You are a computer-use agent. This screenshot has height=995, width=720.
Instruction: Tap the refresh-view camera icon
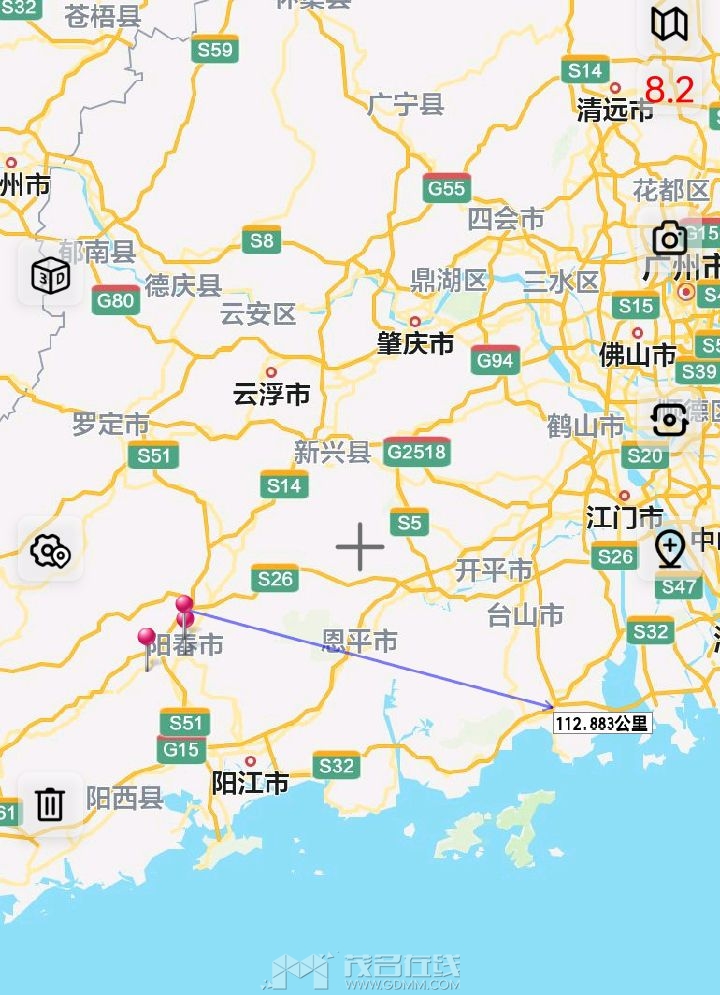pyautogui.click(x=669, y=420)
